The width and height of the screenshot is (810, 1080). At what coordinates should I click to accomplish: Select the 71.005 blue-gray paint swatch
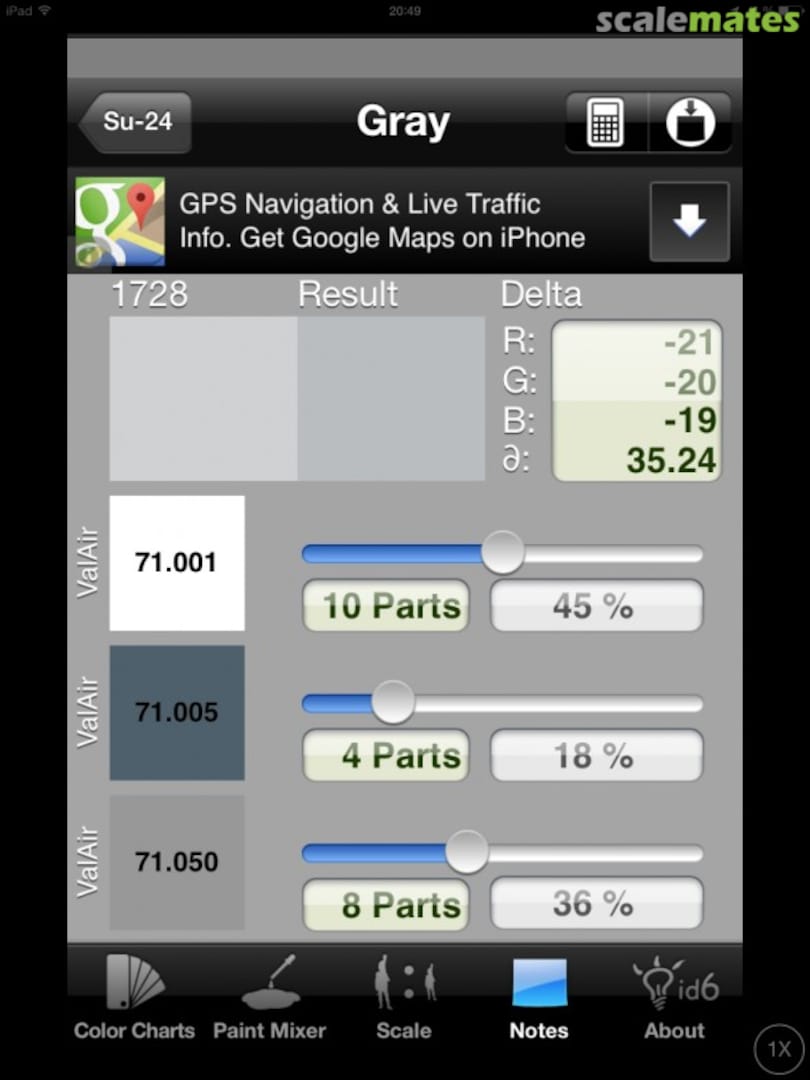click(x=177, y=712)
